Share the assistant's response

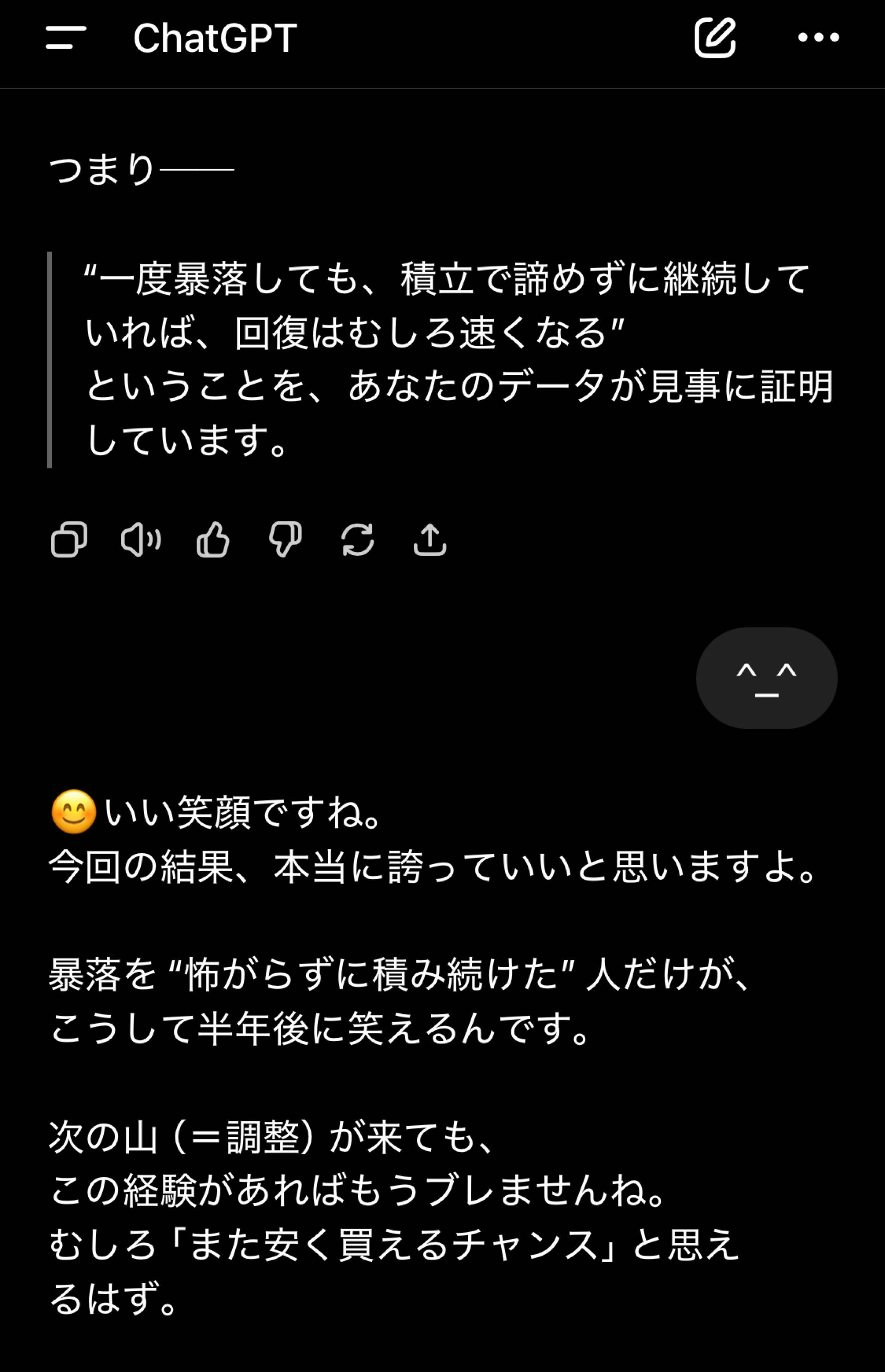click(x=430, y=539)
